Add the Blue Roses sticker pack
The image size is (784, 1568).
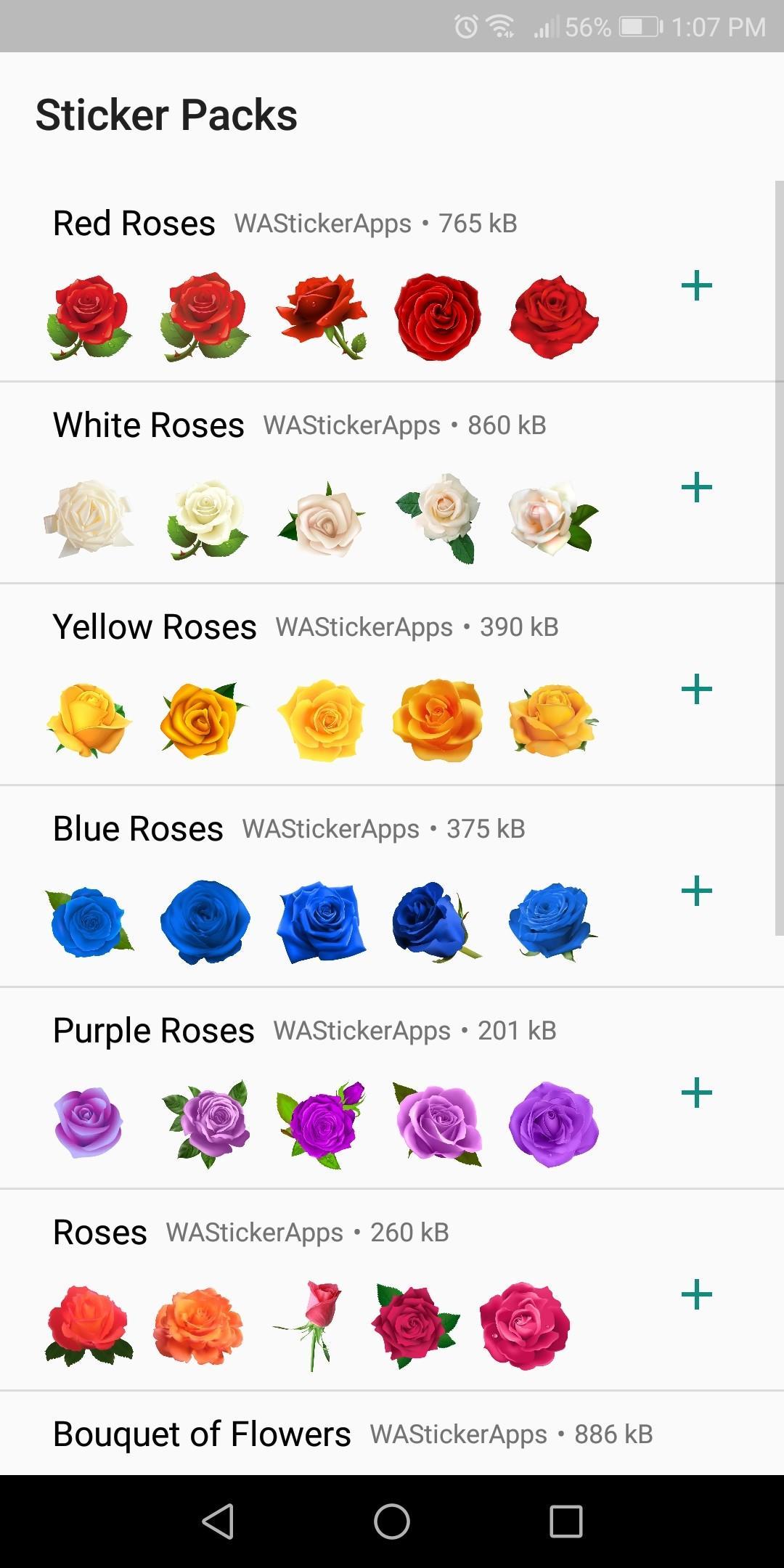pyautogui.click(x=696, y=891)
